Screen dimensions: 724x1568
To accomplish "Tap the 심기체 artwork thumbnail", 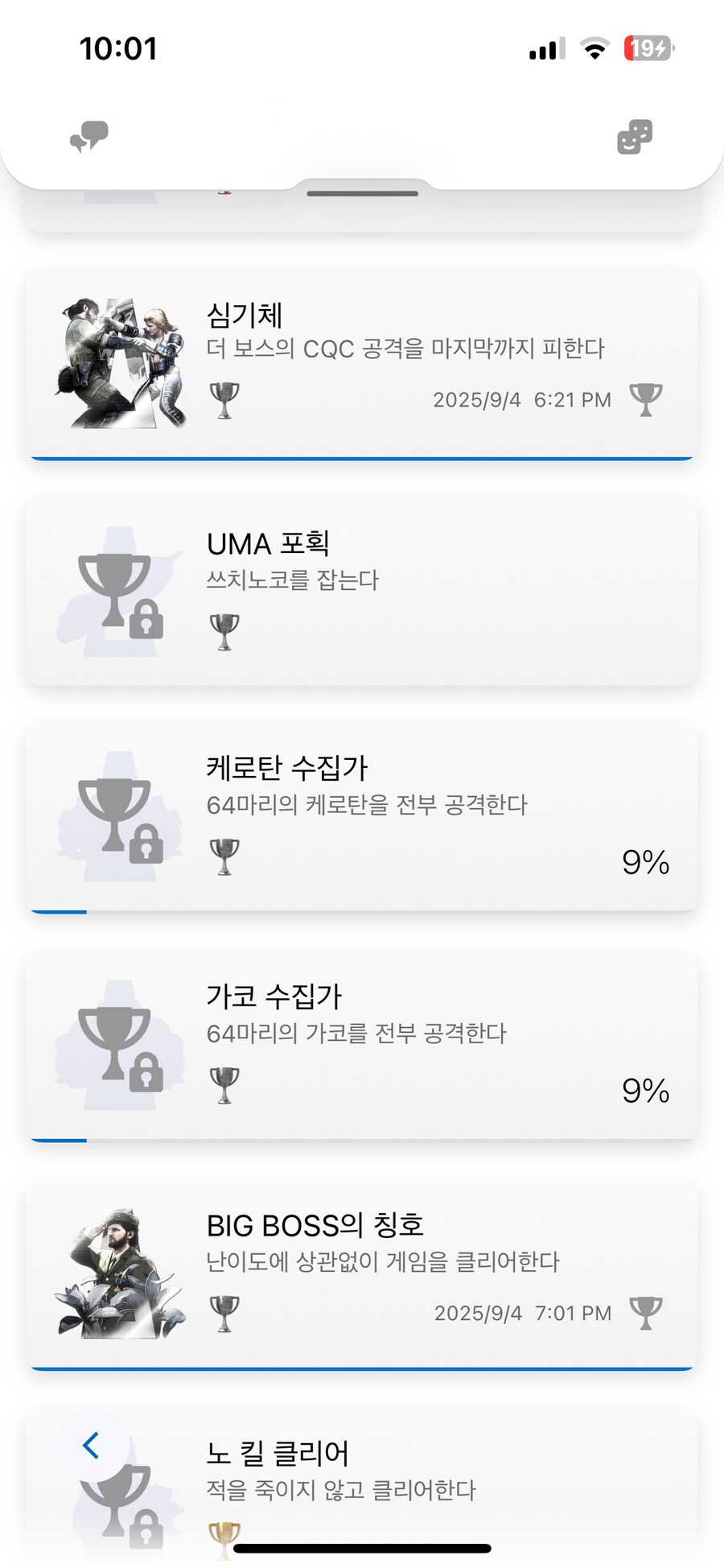I will pos(120,362).
